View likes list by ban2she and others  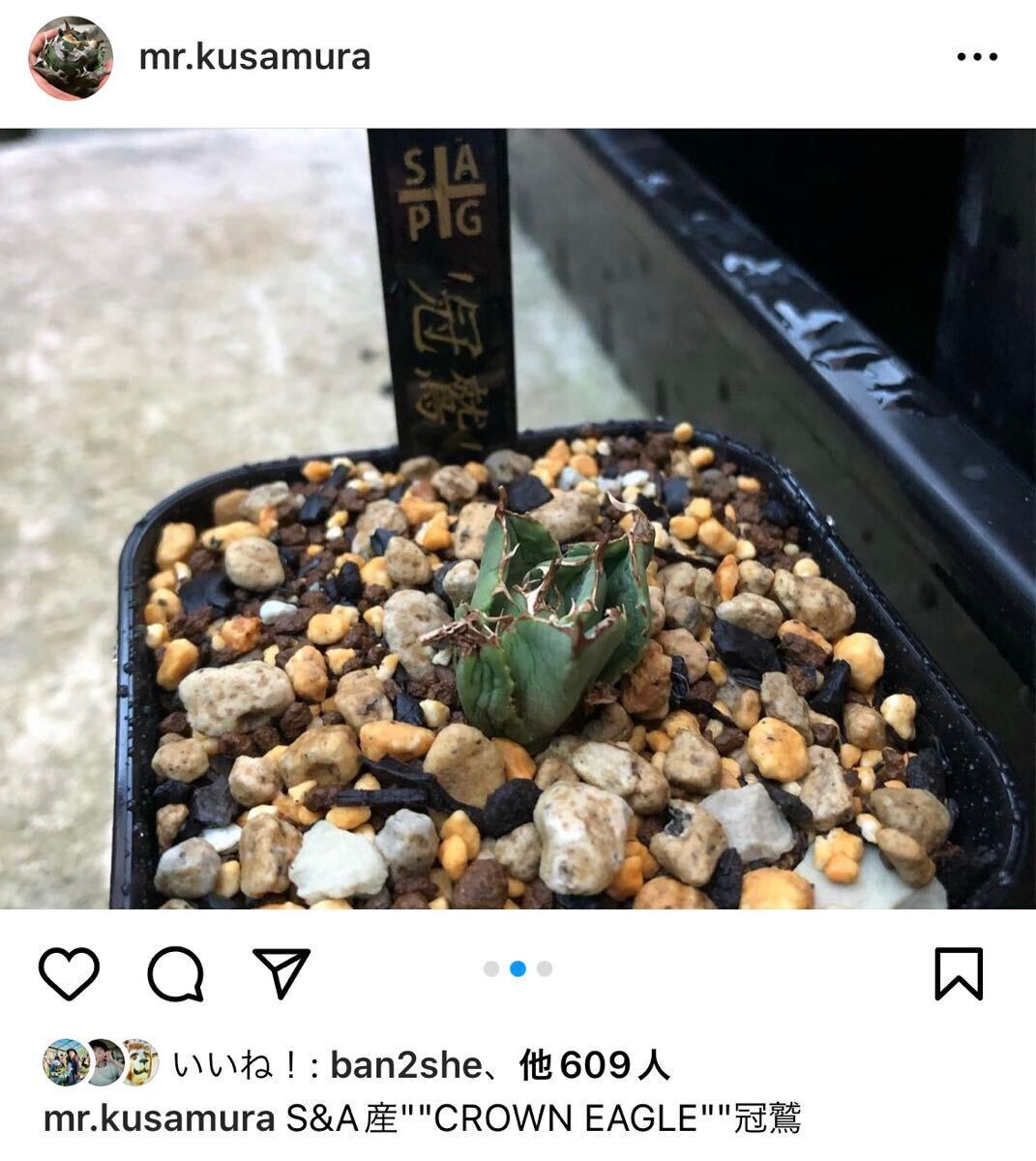click(498, 1065)
